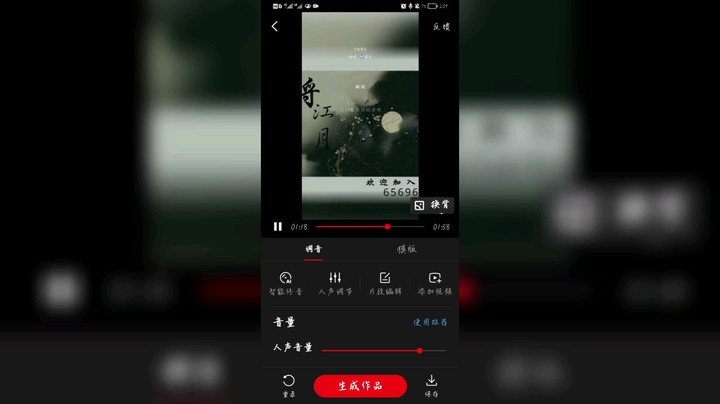Go back using the top-left arrow

click(x=275, y=26)
